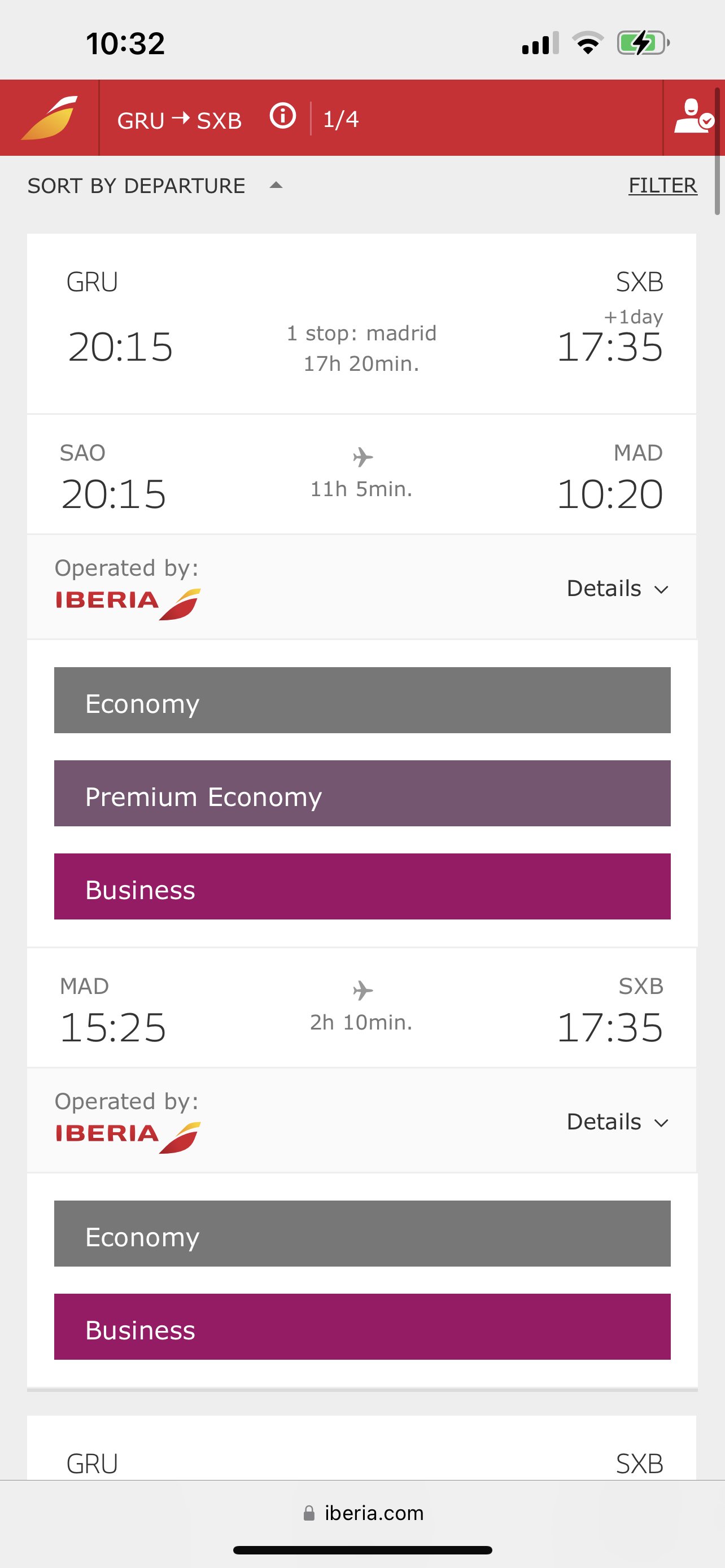
Task: Open the trip info icon
Action: coord(283,116)
